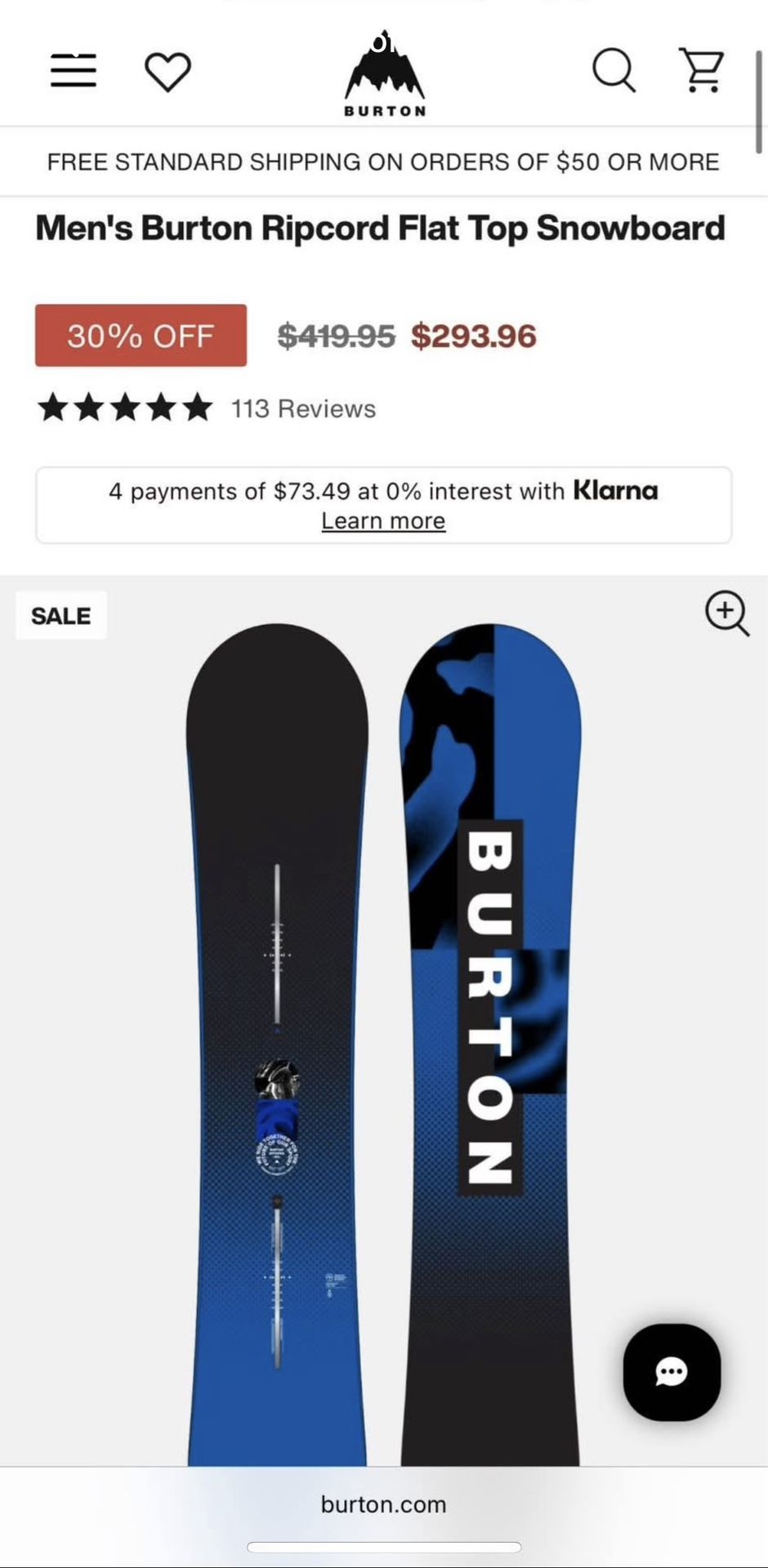Select the snowboard image thumbnail

point(383,1021)
